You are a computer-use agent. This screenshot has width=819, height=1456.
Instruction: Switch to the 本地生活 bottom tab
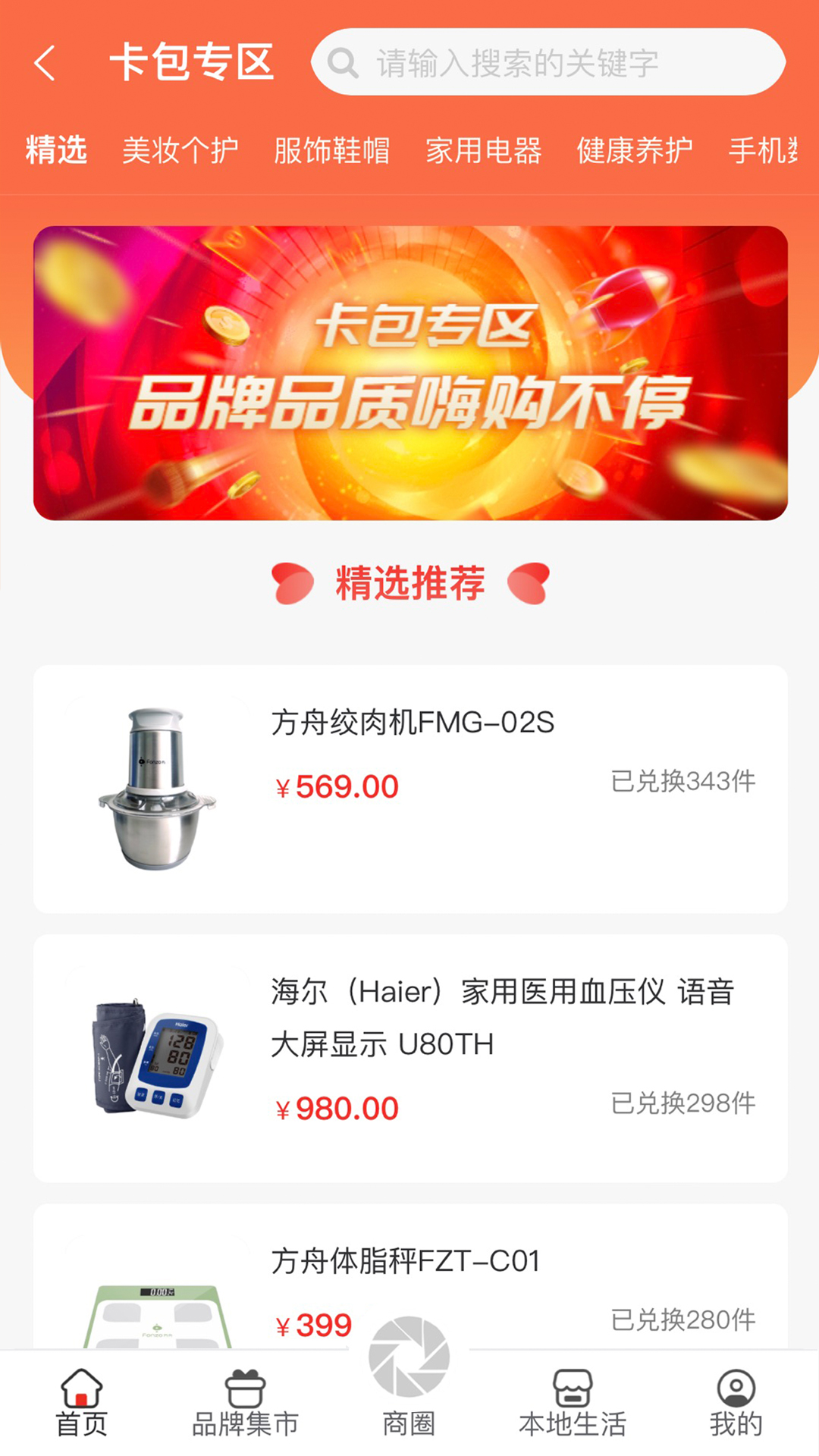(x=573, y=1404)
